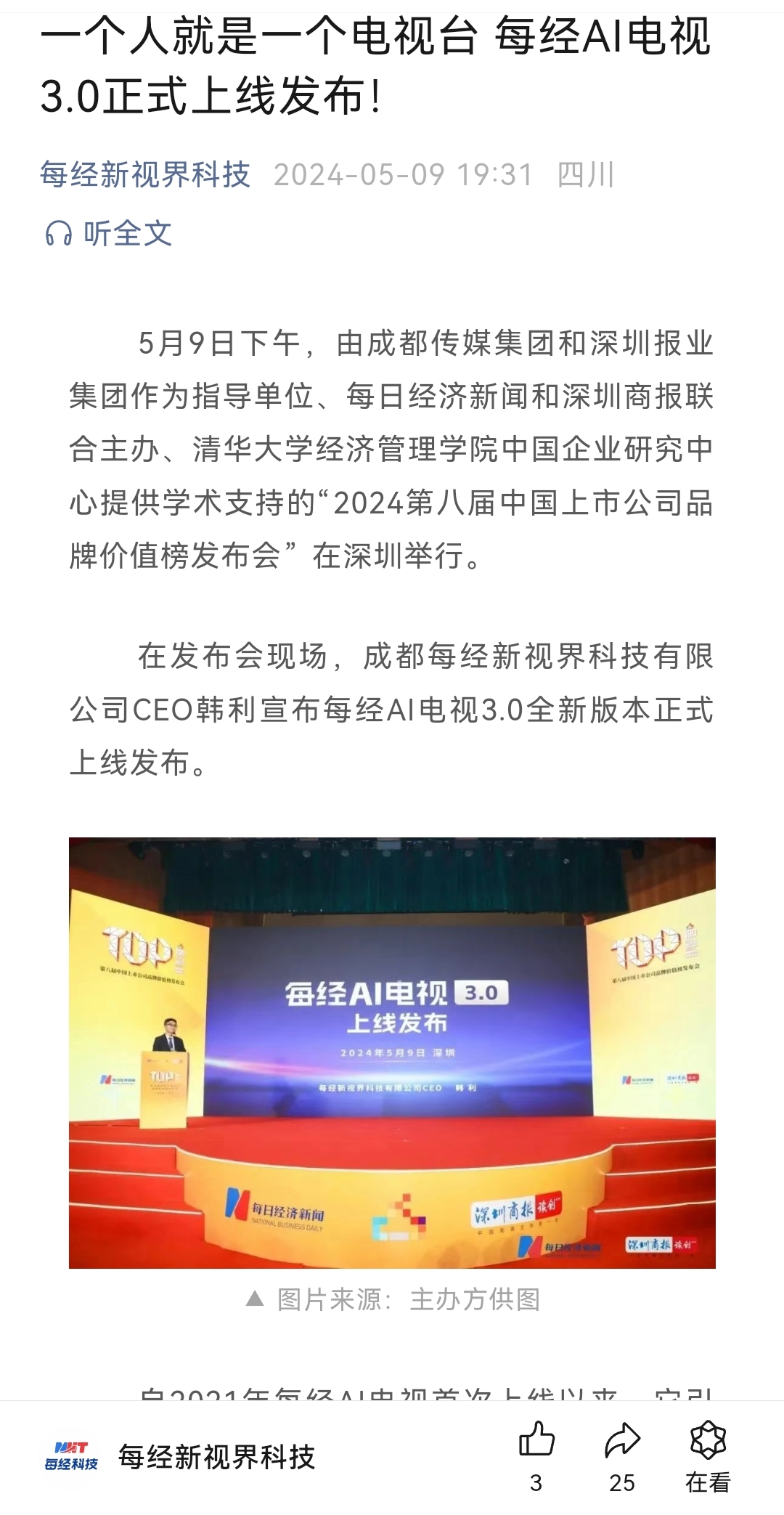The image size is (784, 1515).
Task: Open the 每经新视界科技 profile in the bottom bar
Action: [x=180, y=1456]
